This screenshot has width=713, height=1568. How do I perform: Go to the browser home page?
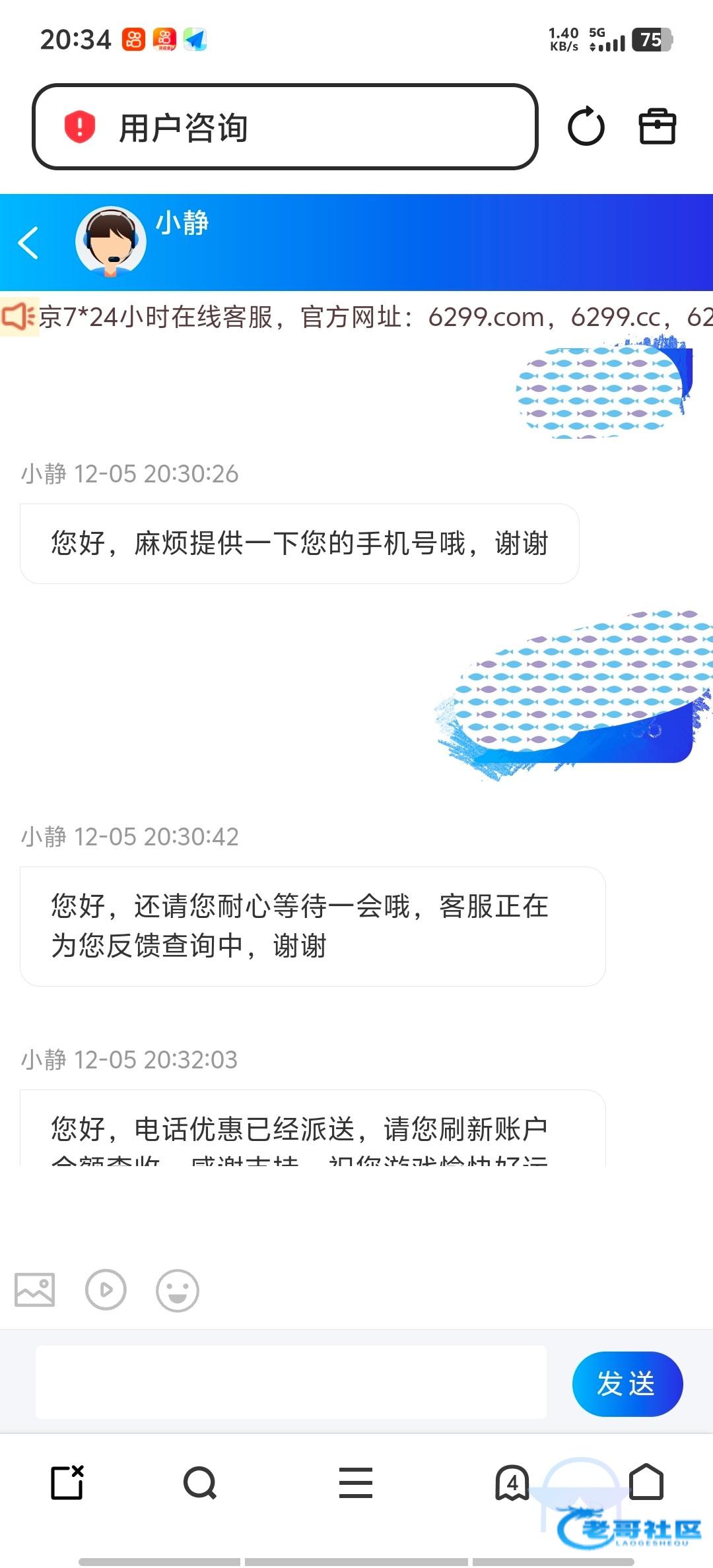coord(646,1482)
